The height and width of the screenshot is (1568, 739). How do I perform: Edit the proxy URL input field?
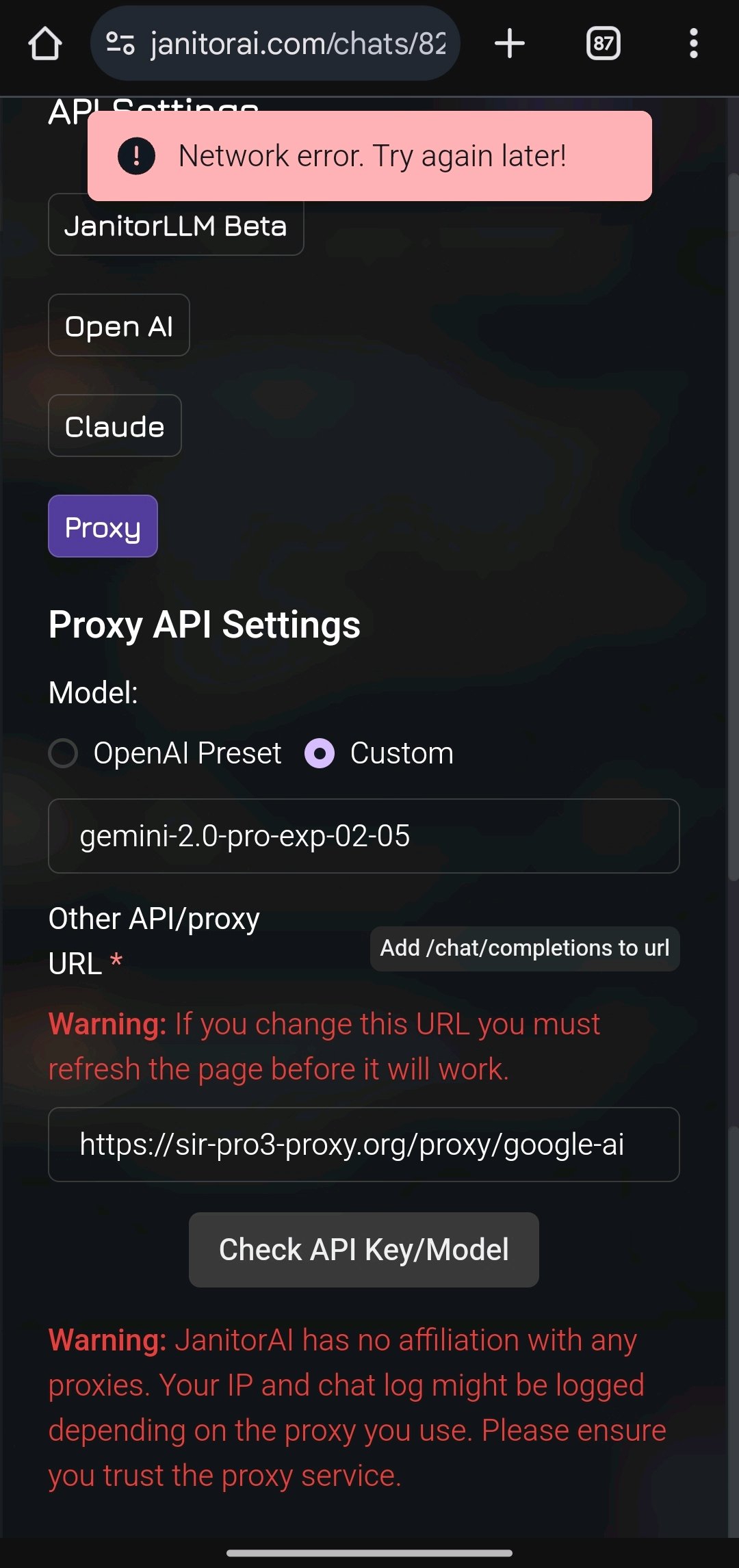pos(364,1145)
